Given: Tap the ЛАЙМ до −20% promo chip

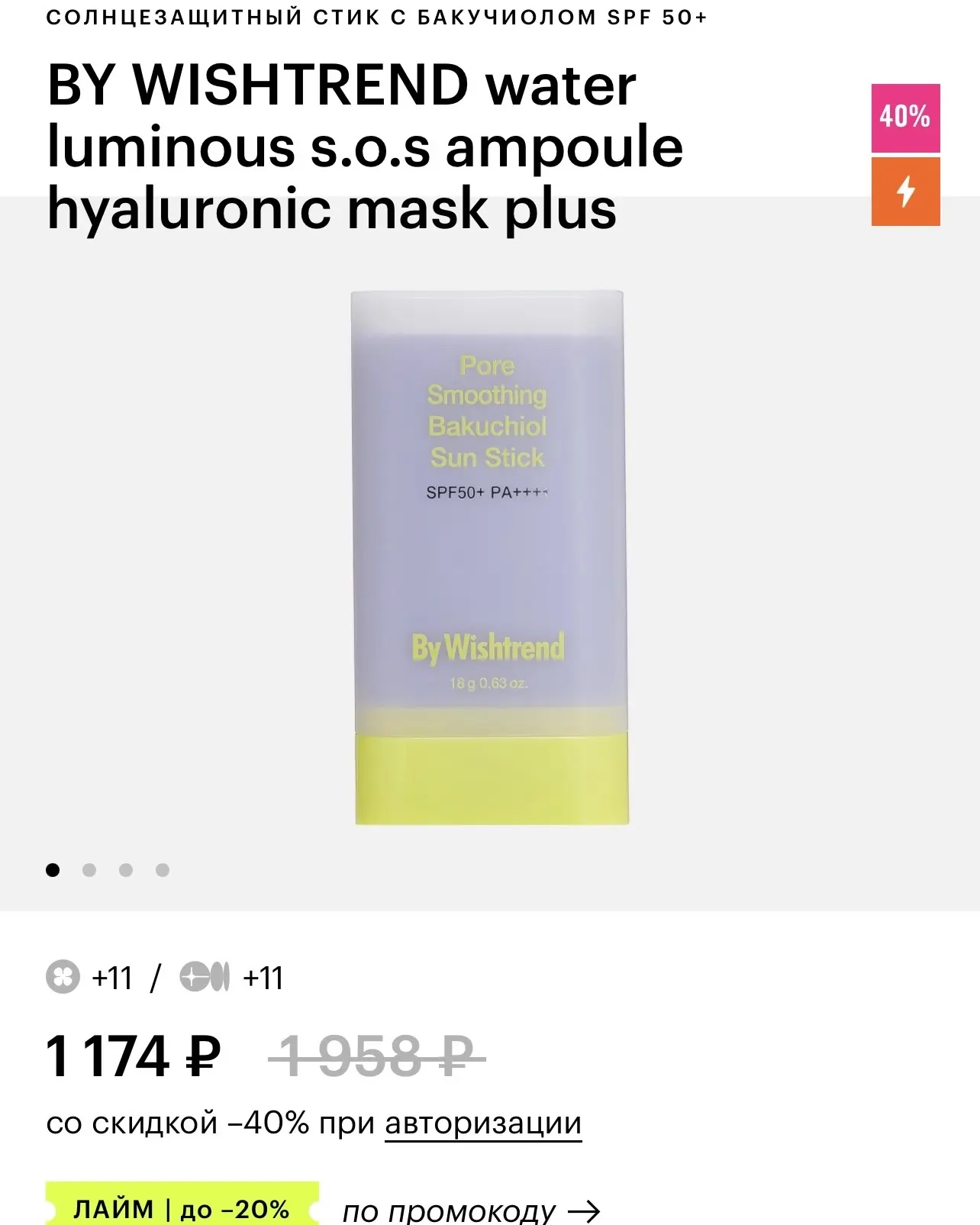Looking at the screenshot, I should [182, 1207].
